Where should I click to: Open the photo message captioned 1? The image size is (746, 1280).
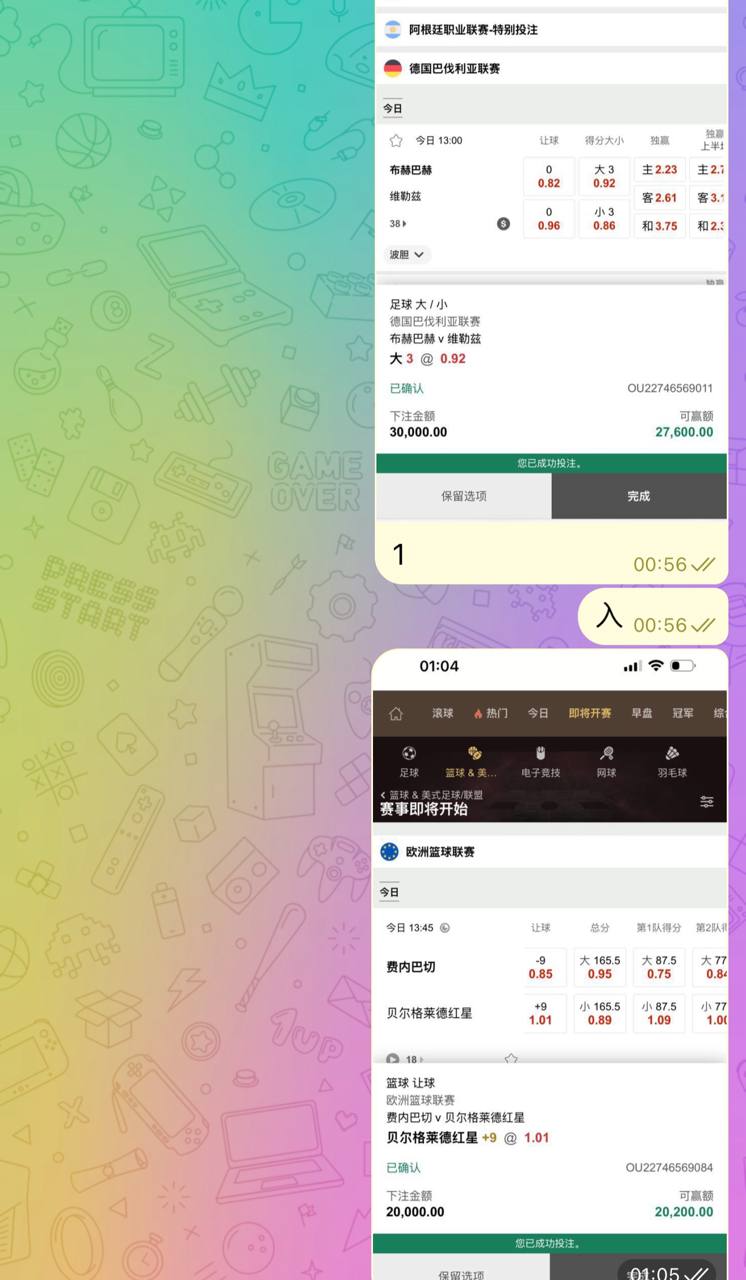coord(550,270)
